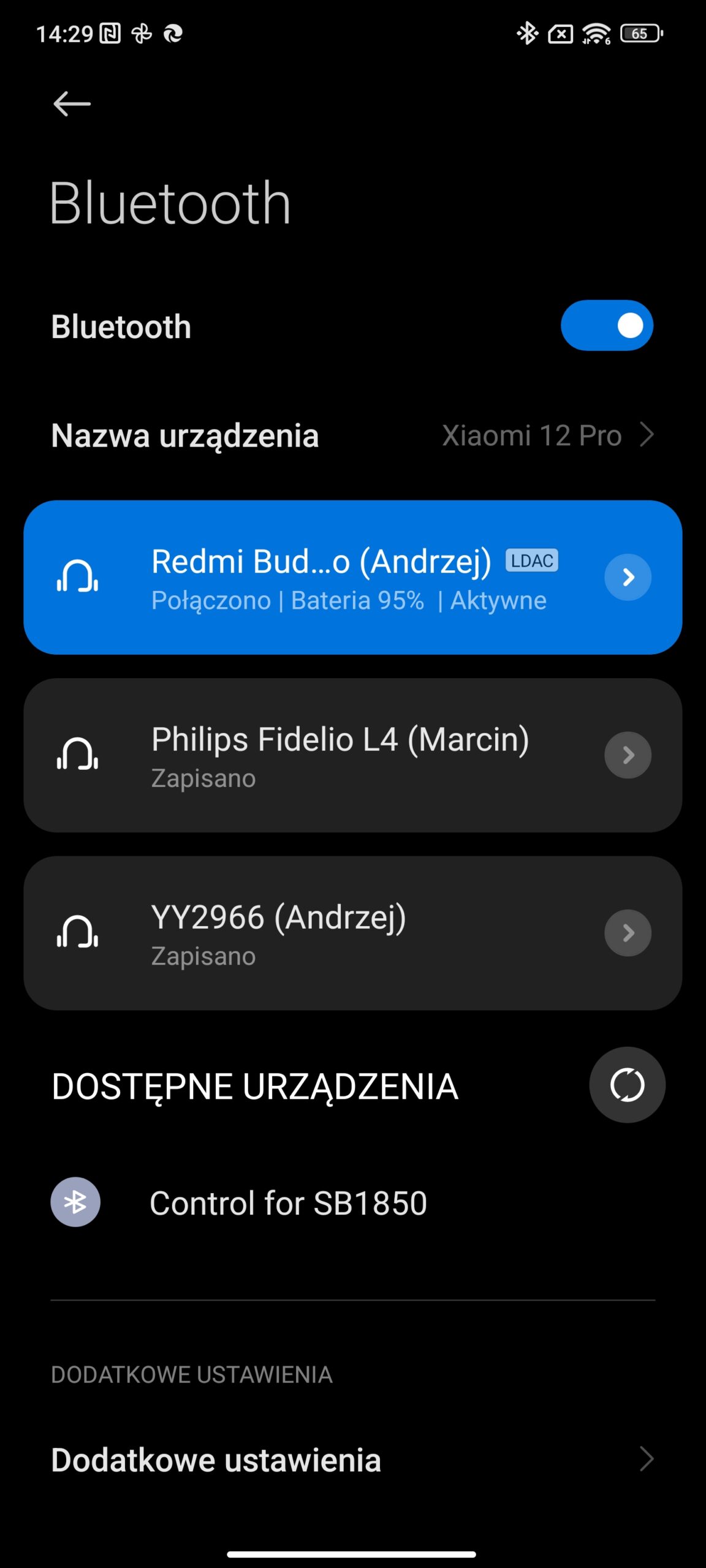Image resolution: width=706 pixels, height=1568 pixels.
Task: Open details arrow for Philips Fidelio L4
Action: (x=628, y=755)
